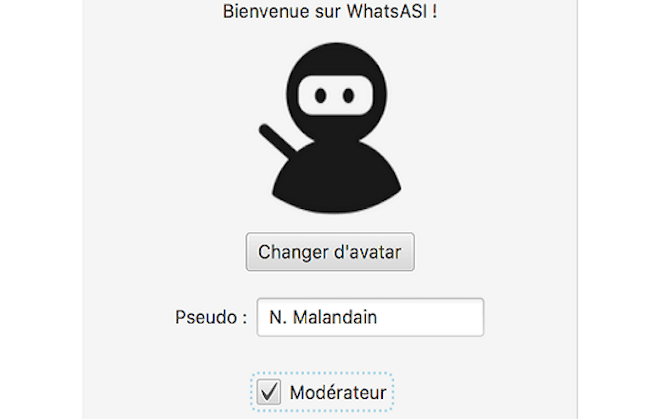Uncheck the Modérateur checkbox

point(269,392)
